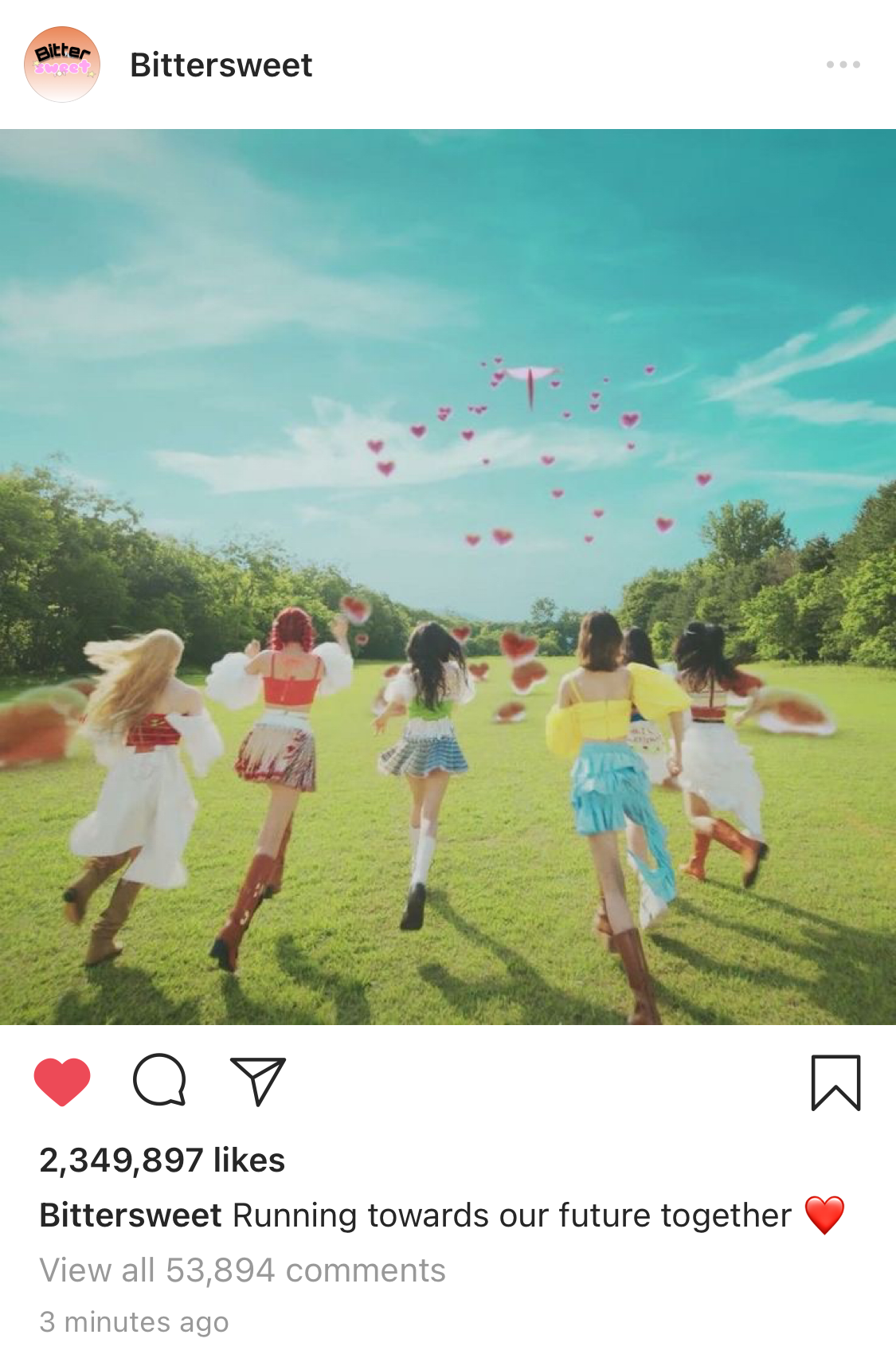Image resolution: width=896 pixels, height=1358 pixels.
Task: Open the comment bubble icon
Action: pos(159,1081)
